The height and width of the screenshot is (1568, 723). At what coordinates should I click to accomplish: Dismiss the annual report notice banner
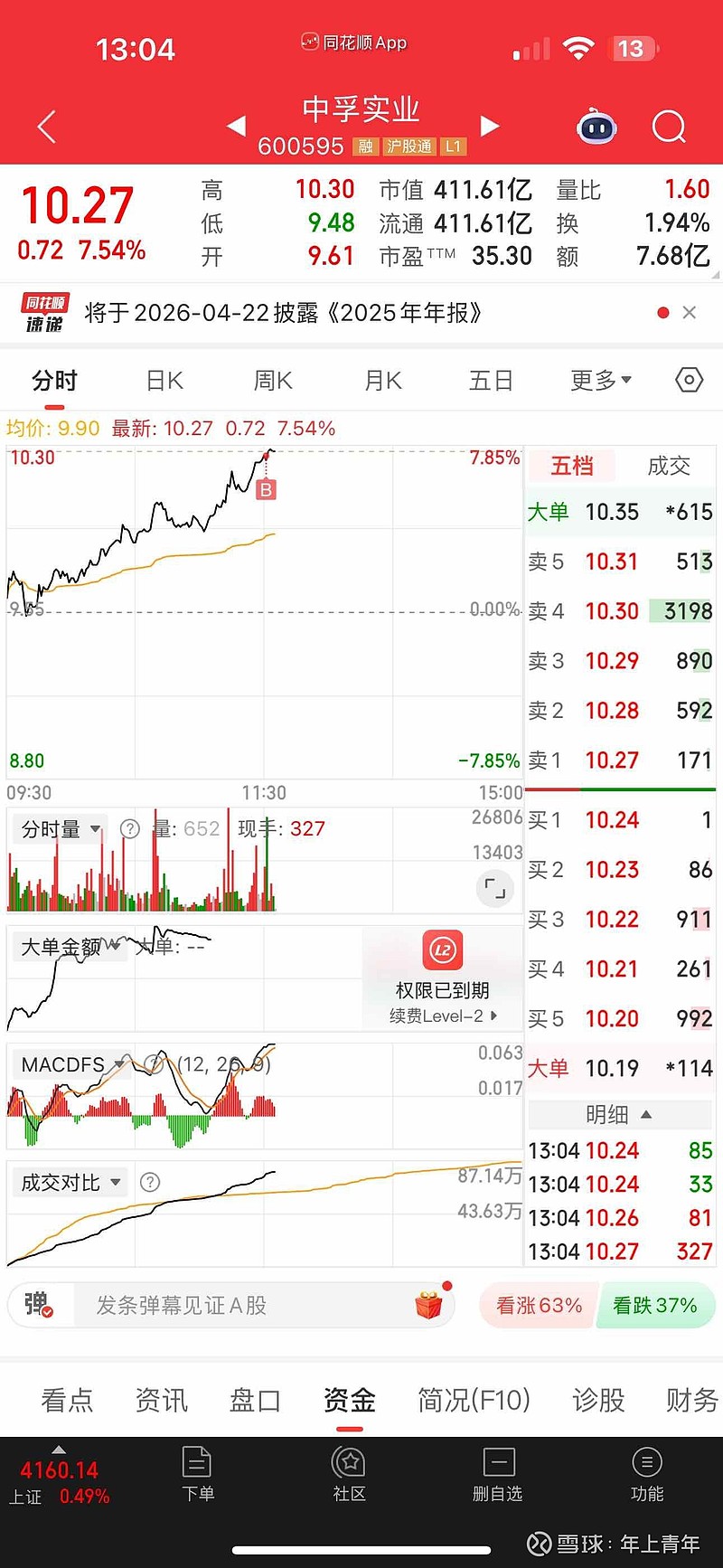pyautogui.click(x=690, y=312)
